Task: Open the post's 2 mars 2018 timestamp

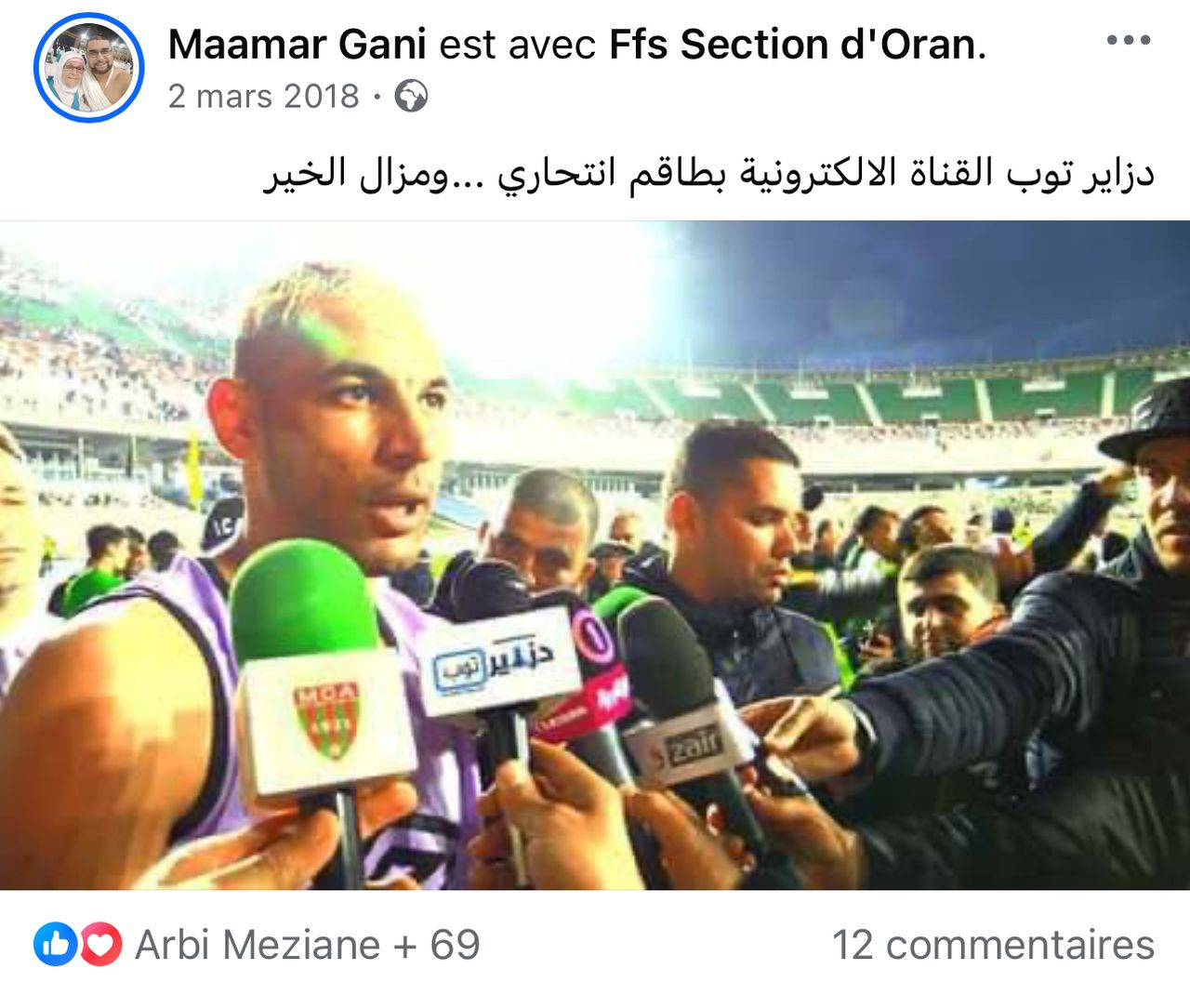Action: tap(263, 96)
